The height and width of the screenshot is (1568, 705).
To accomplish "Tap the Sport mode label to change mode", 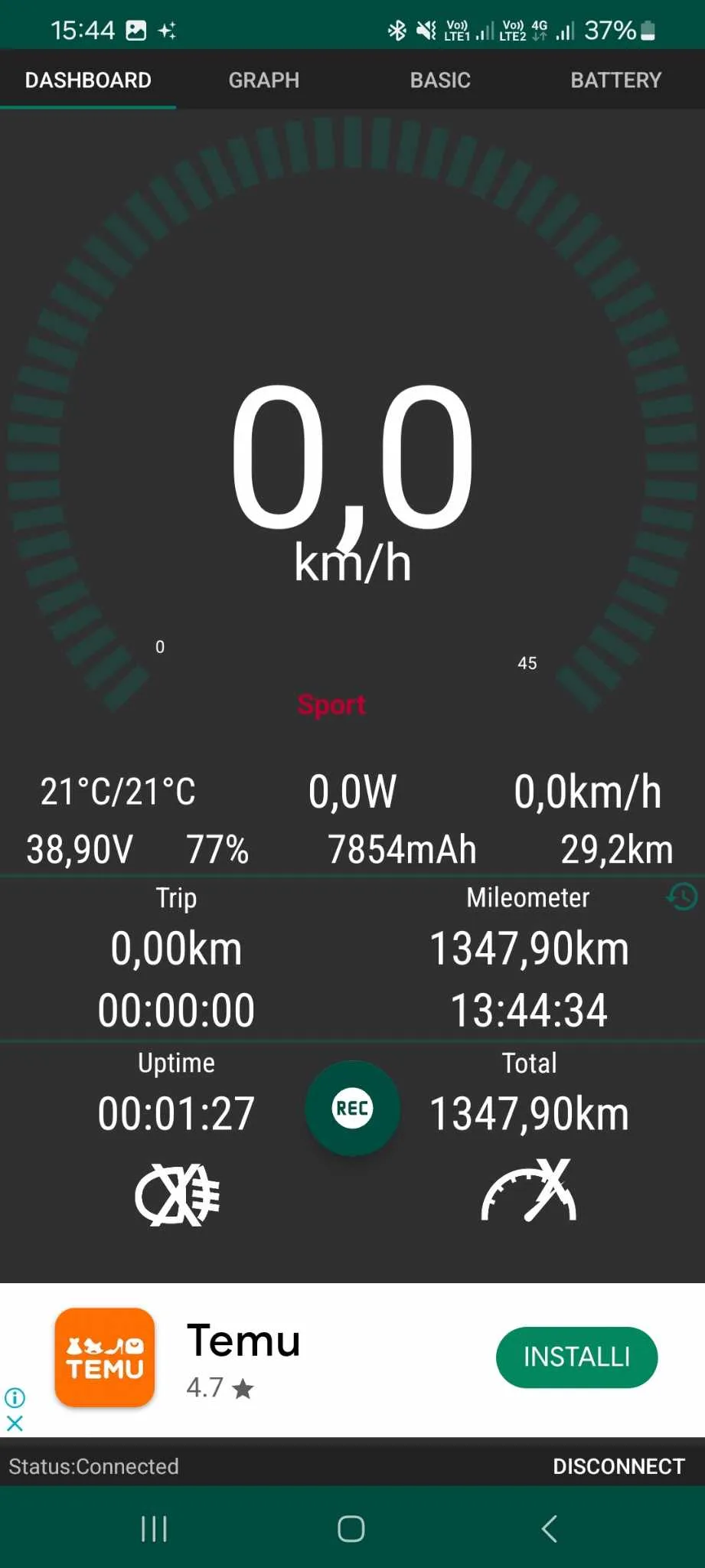I will pos(331,704).
